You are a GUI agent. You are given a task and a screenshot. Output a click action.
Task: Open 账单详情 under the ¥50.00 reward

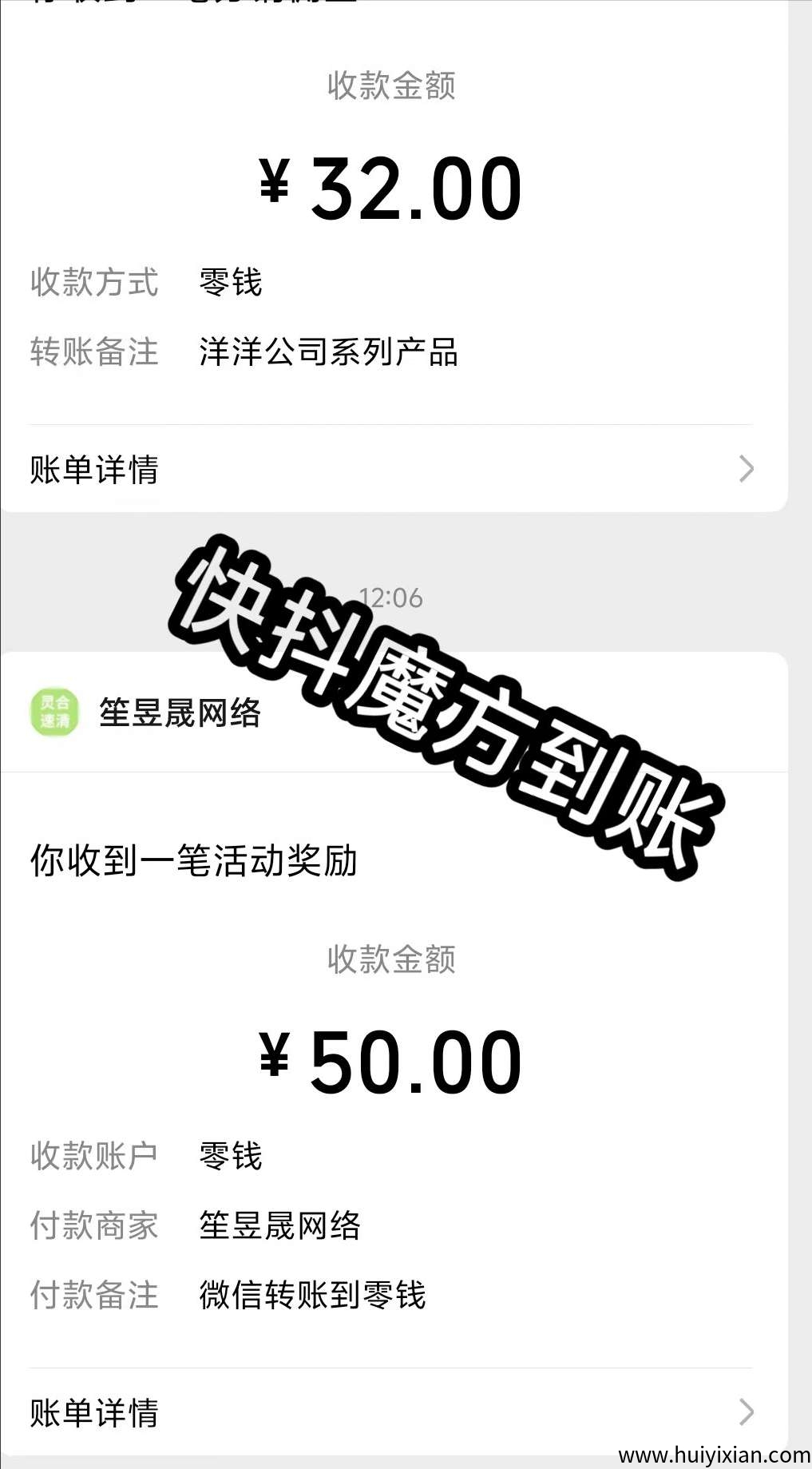pos(391,1411)
